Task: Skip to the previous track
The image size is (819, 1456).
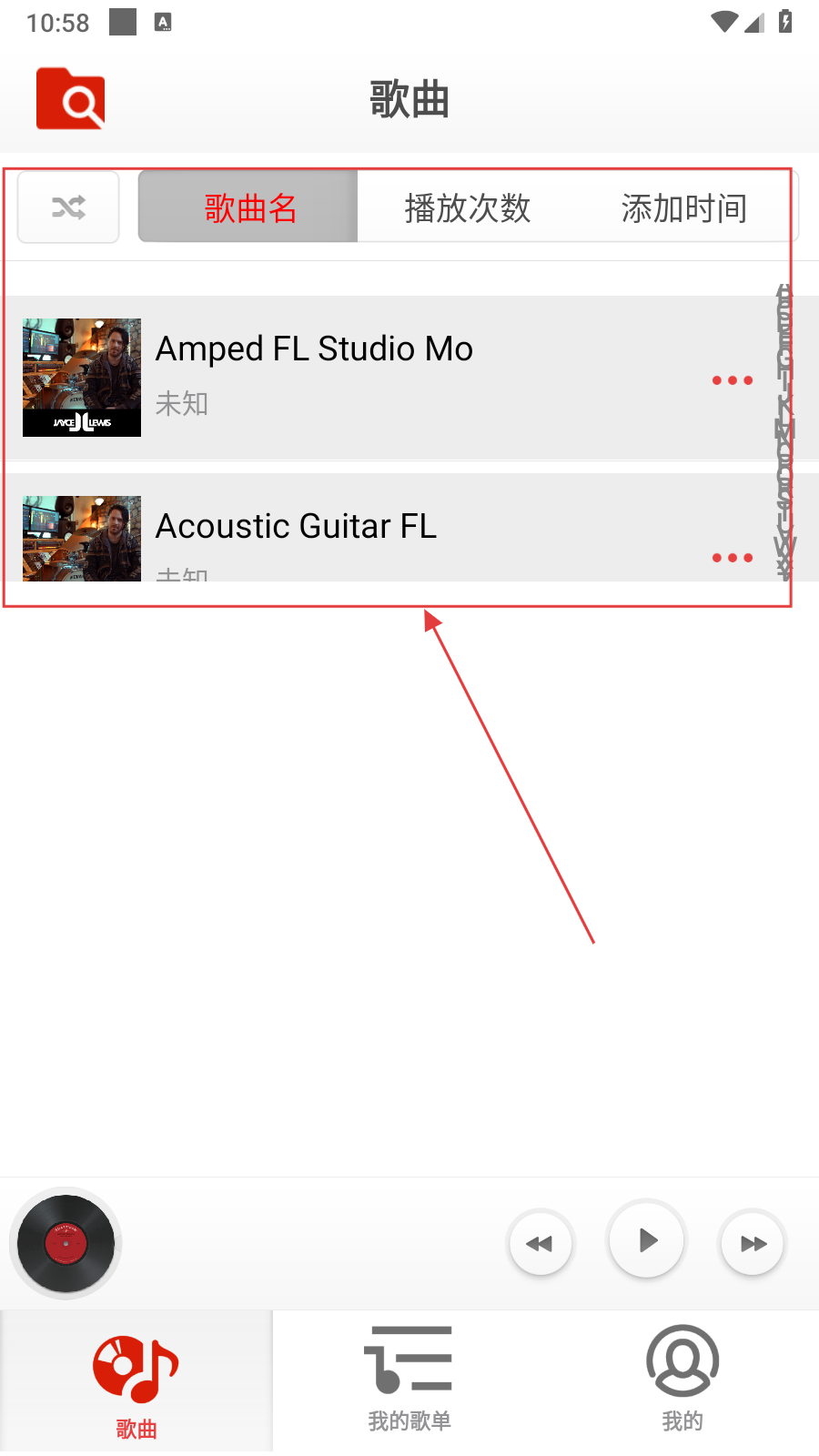Action: (541, 1243)
